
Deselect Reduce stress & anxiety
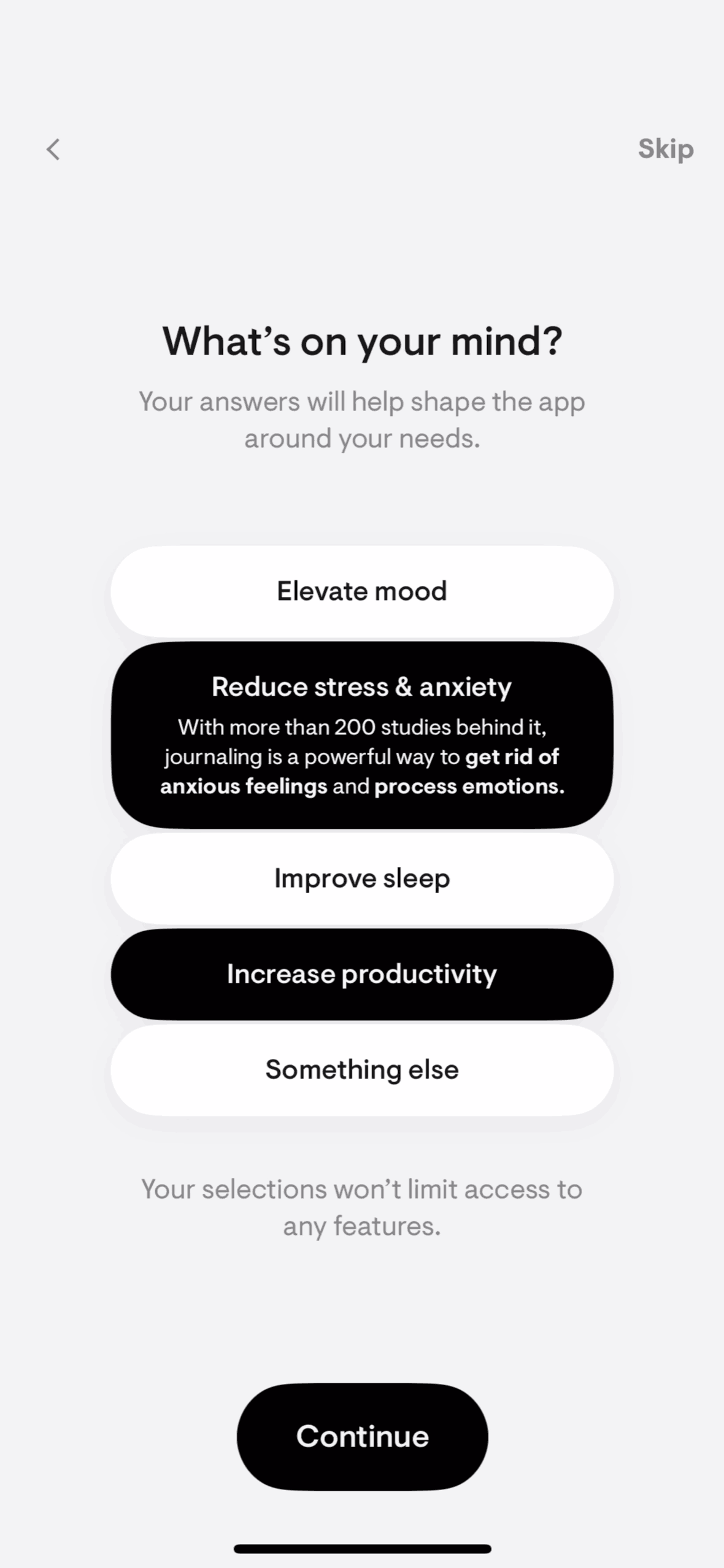(x=362, y=735)
